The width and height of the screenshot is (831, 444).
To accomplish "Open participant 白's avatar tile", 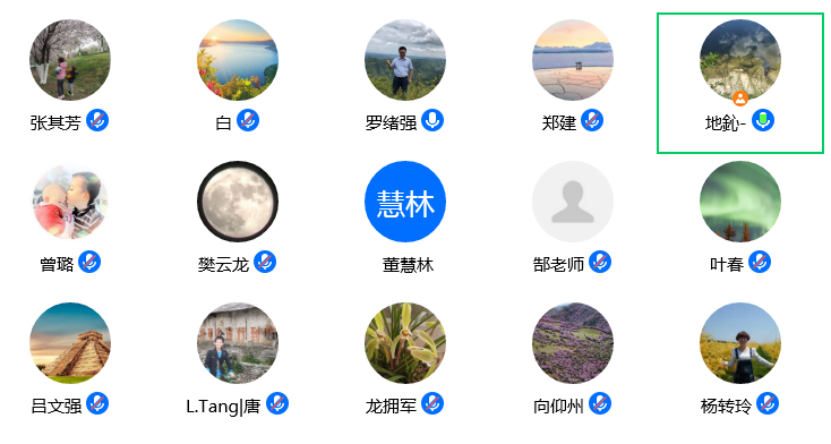I will point(237,60).
